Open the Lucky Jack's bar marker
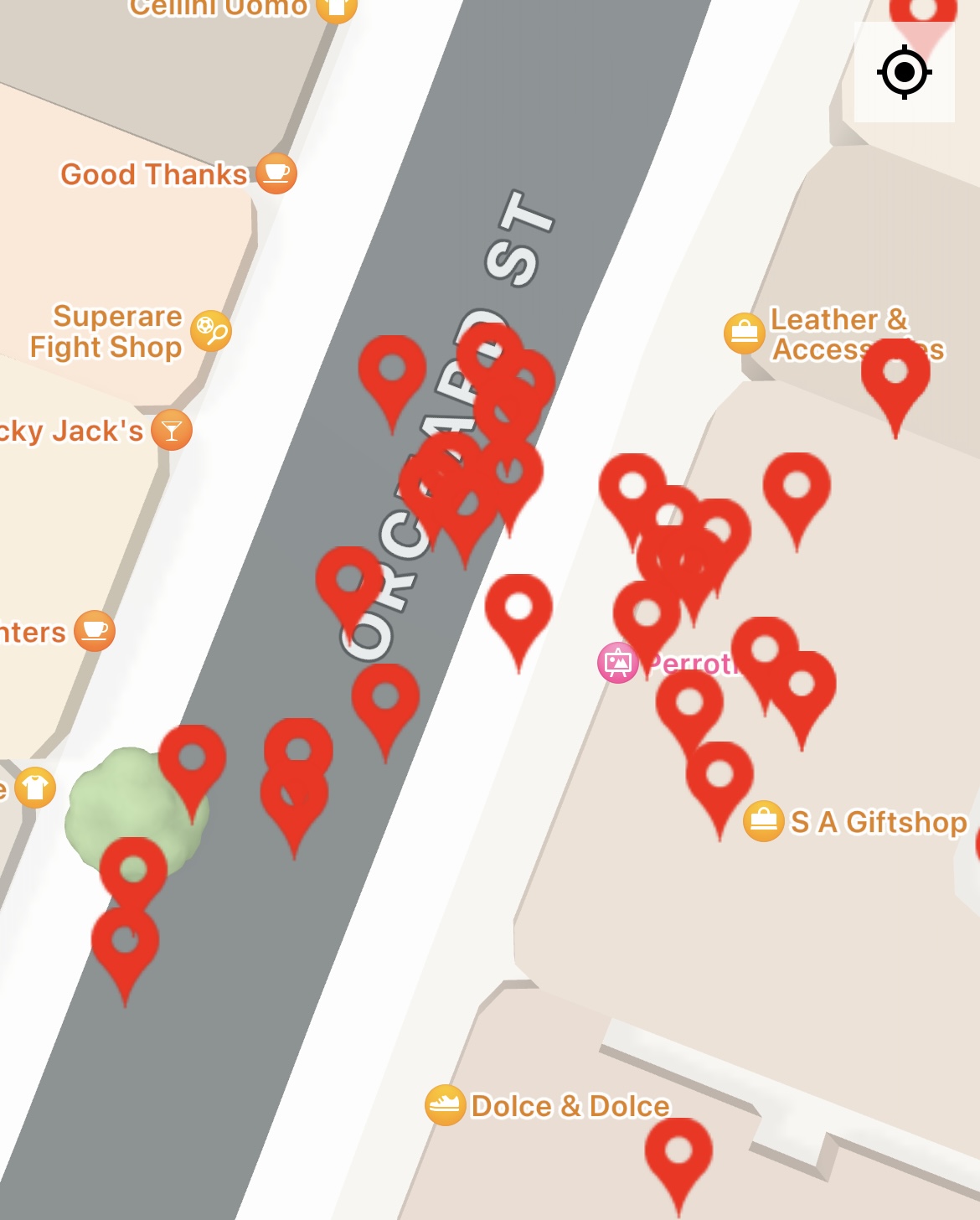 pos(172,431)
